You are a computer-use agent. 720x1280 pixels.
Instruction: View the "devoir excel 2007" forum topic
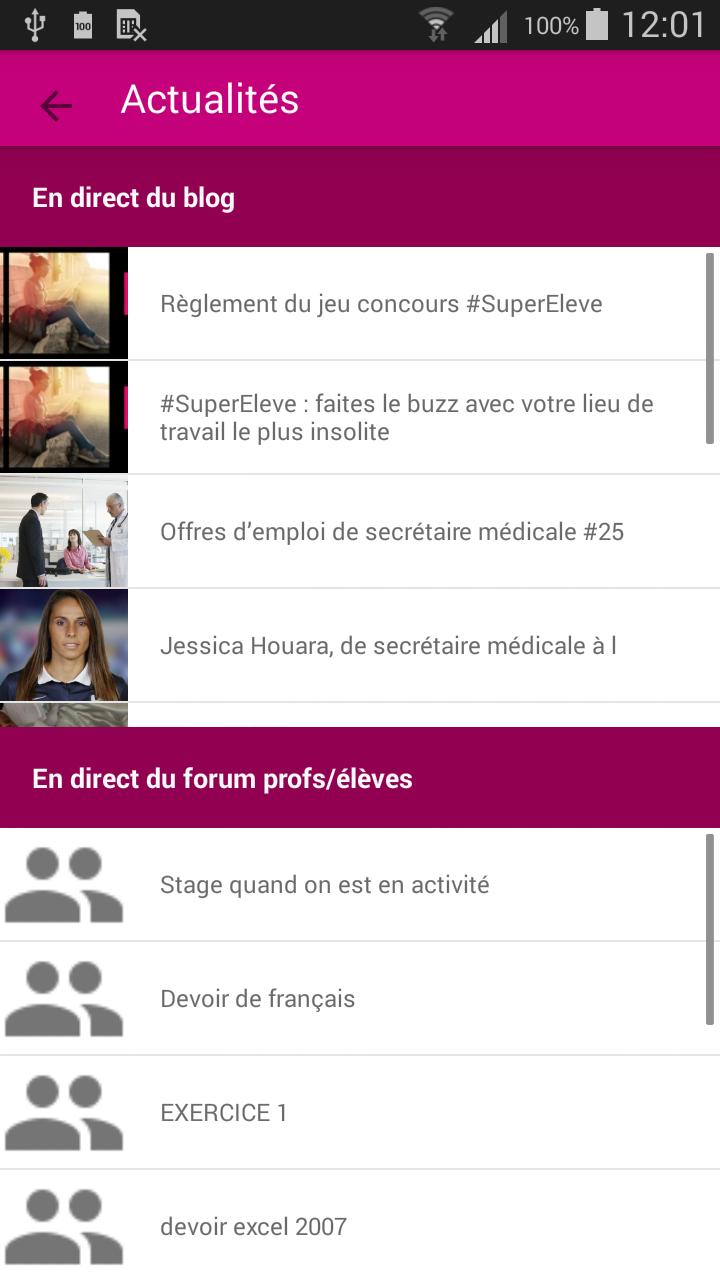point(253,1227)
